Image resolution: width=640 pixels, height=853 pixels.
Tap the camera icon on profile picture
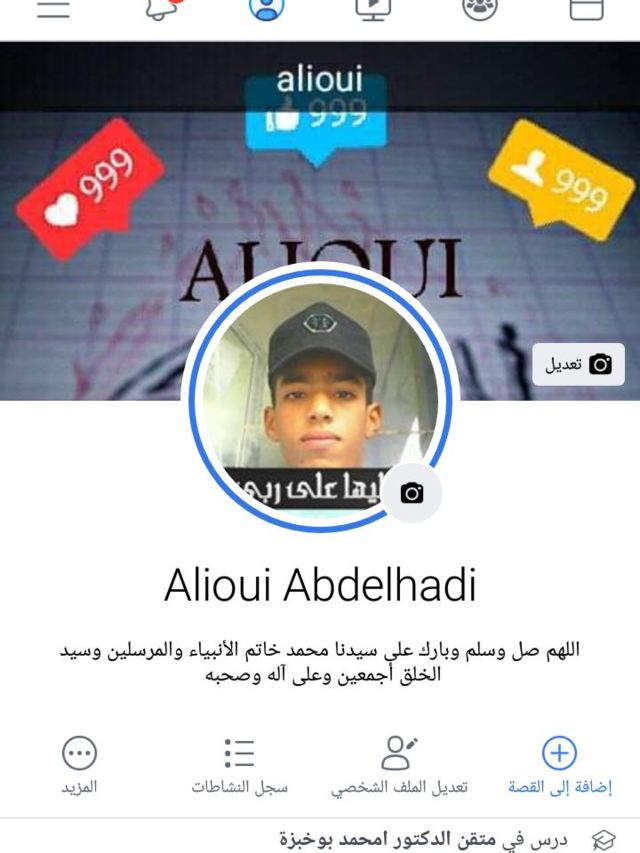[411, 493]
